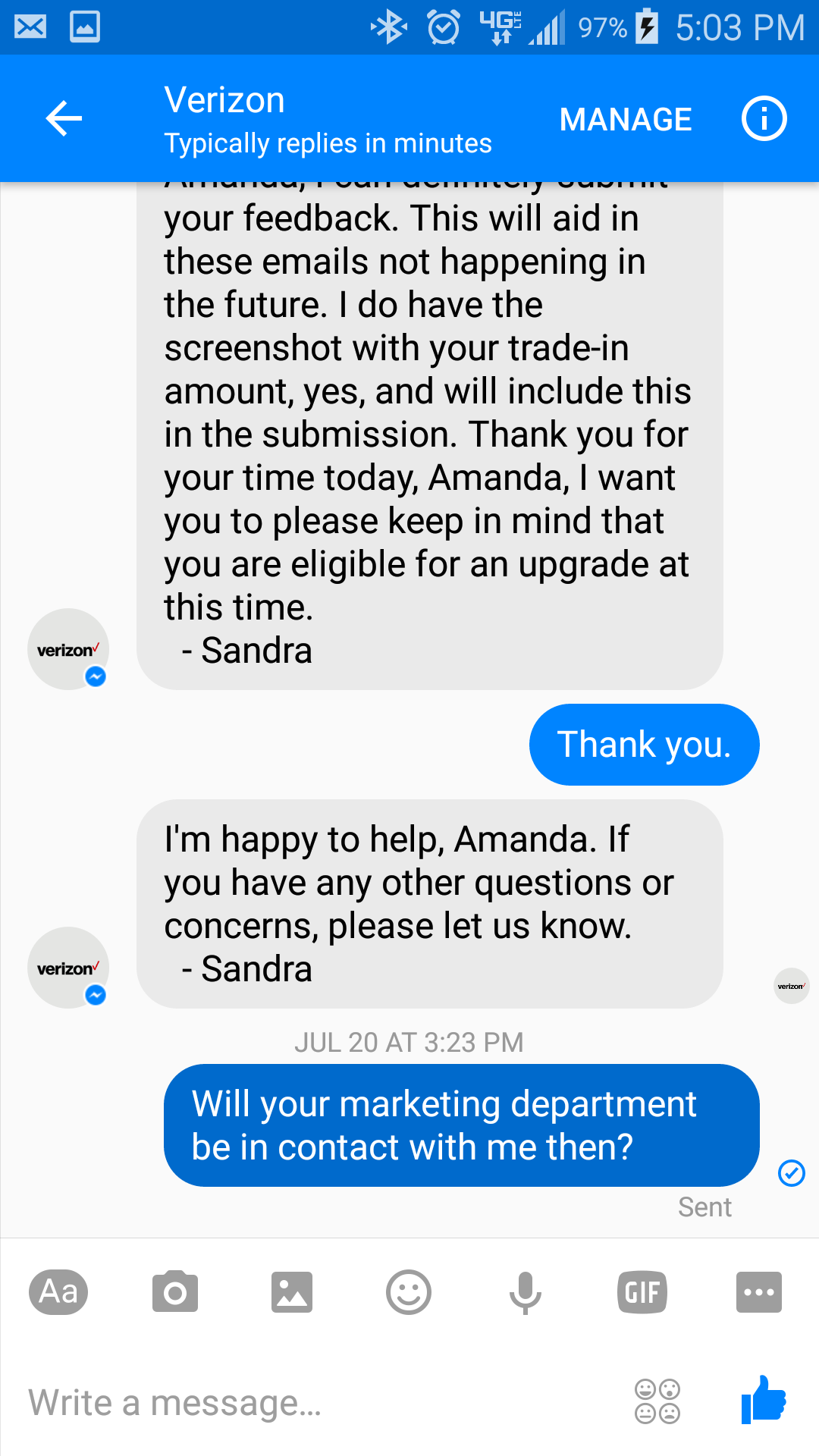This screenshot has height=1456, width=819.
Task: Open more message options via the ellipsis icon
Action: [759, 1292]
